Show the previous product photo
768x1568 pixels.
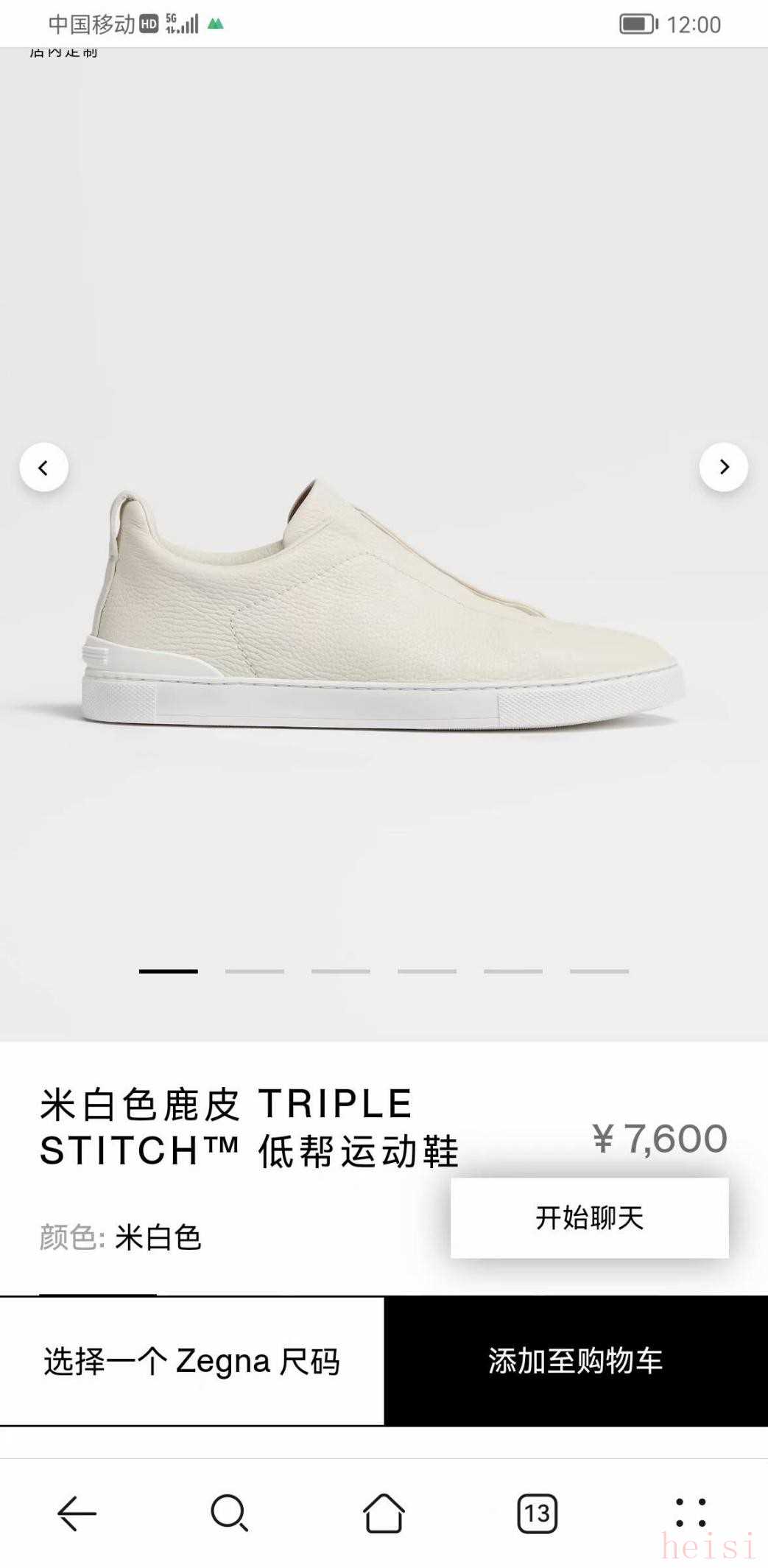point(44,467)
